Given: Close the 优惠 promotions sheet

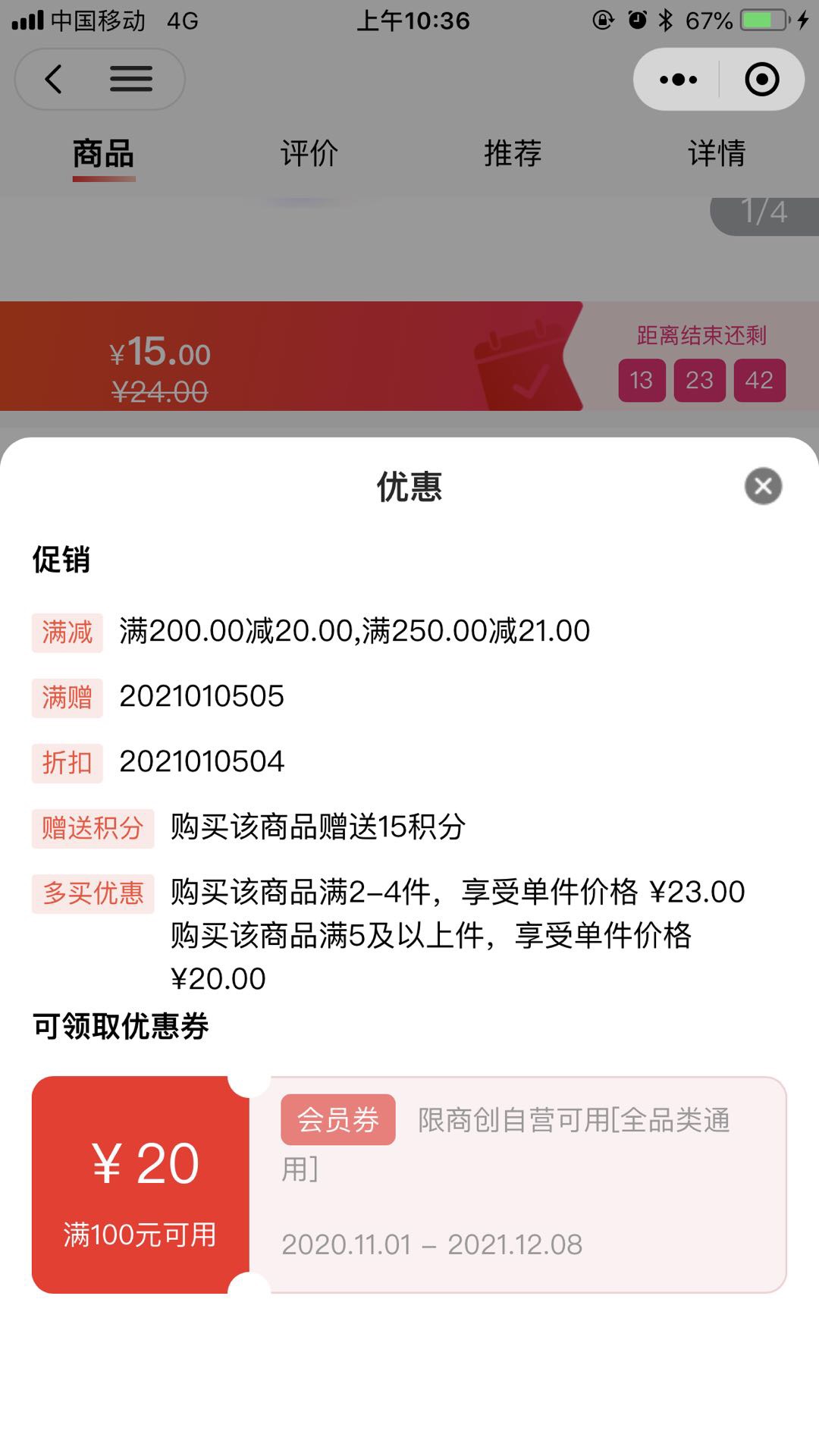Looking at the screenshot, I should pos(763,486).
